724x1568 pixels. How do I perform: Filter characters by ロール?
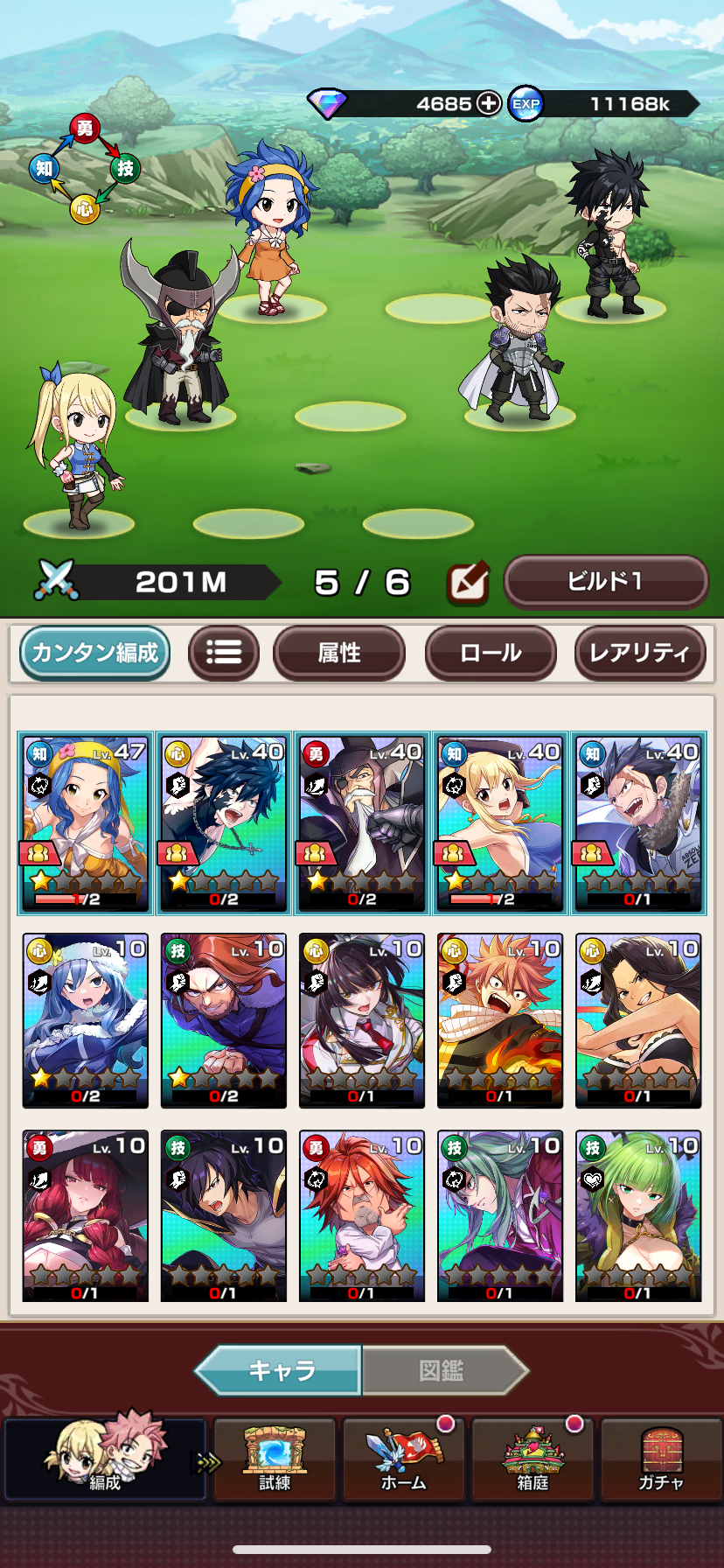[x=491, y=653]
